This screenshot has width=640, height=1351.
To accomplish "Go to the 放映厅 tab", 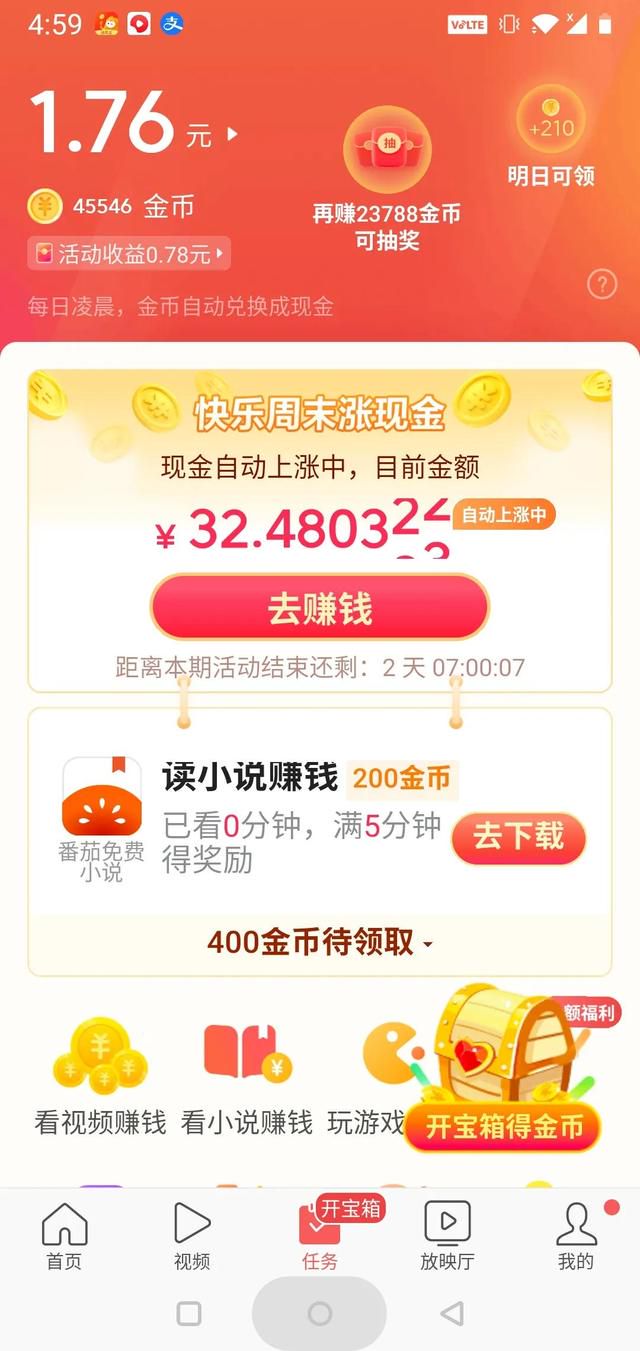I will click(x=447, y=1236).
